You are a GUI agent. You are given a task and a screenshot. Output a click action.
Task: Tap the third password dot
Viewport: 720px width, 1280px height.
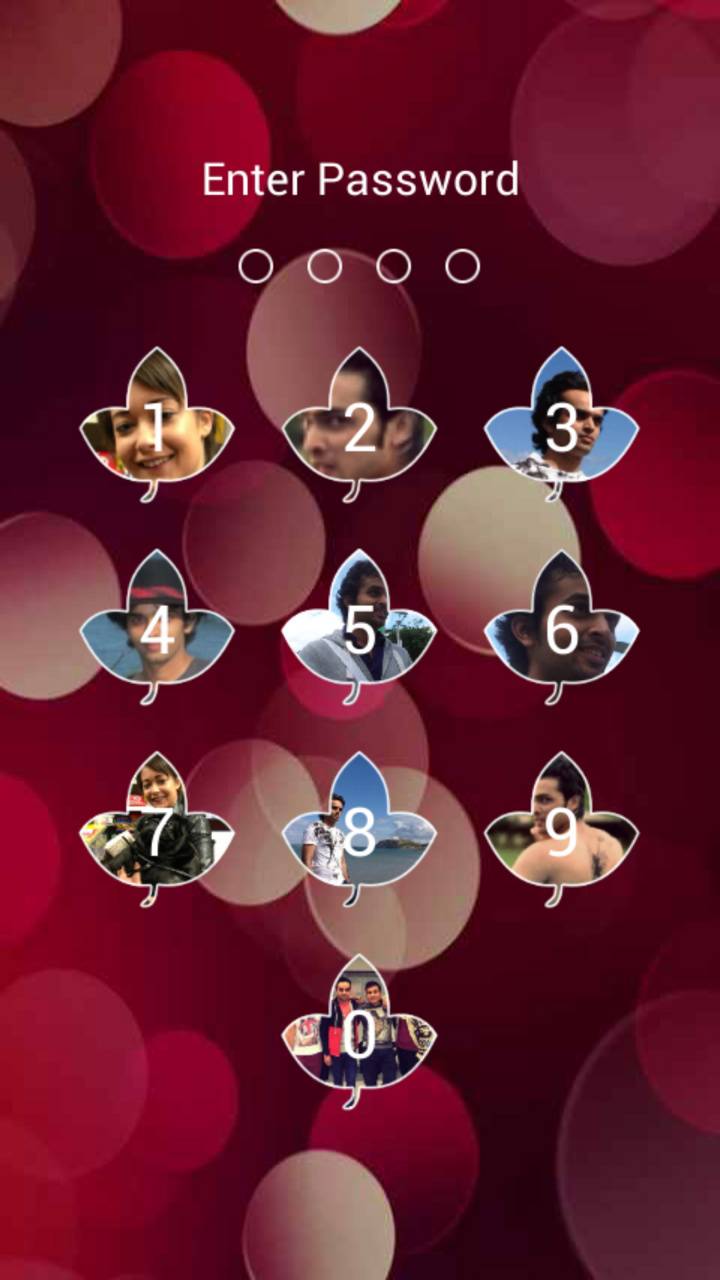394,265
